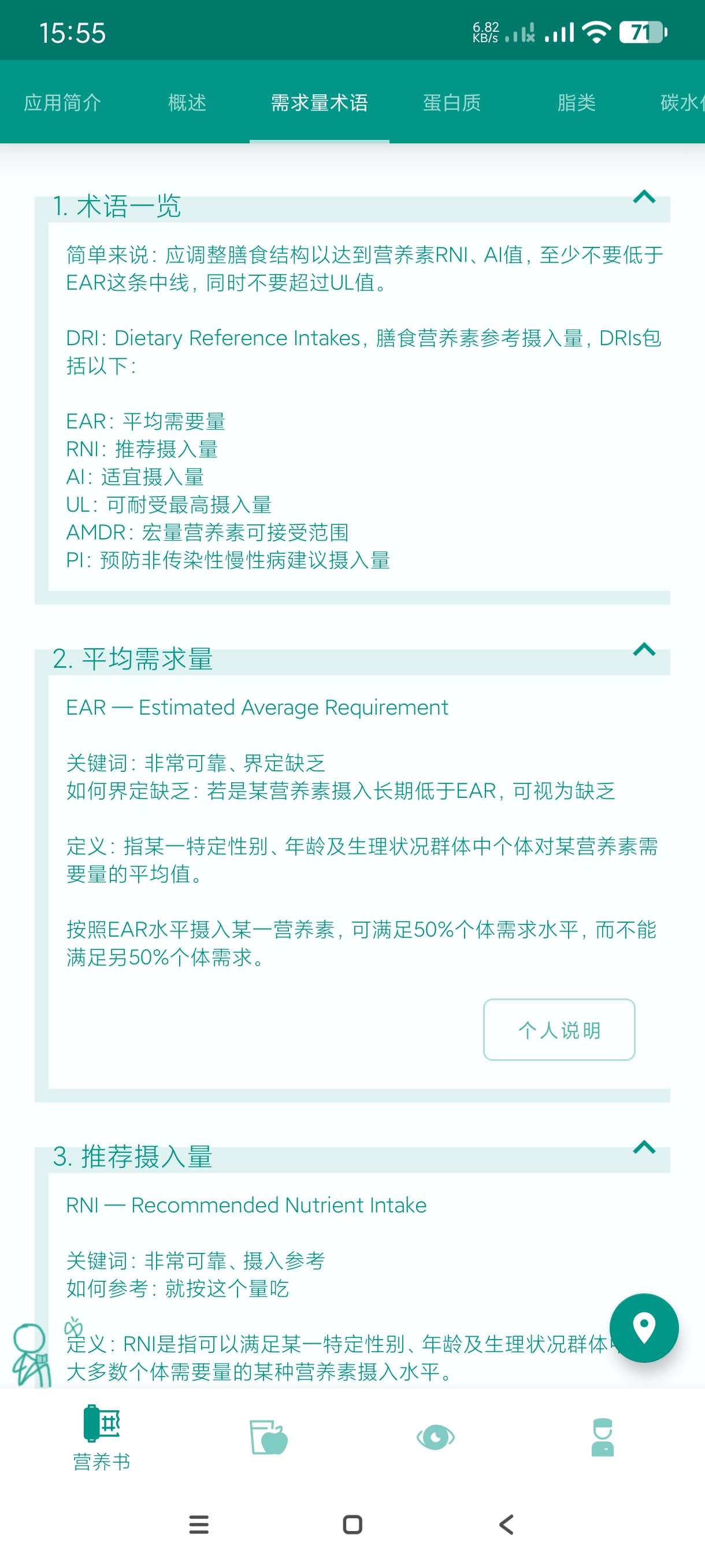This screenshot has height=1568, width=705.
Task: Tap the floating location pin button
Action: click(644, 1327)
